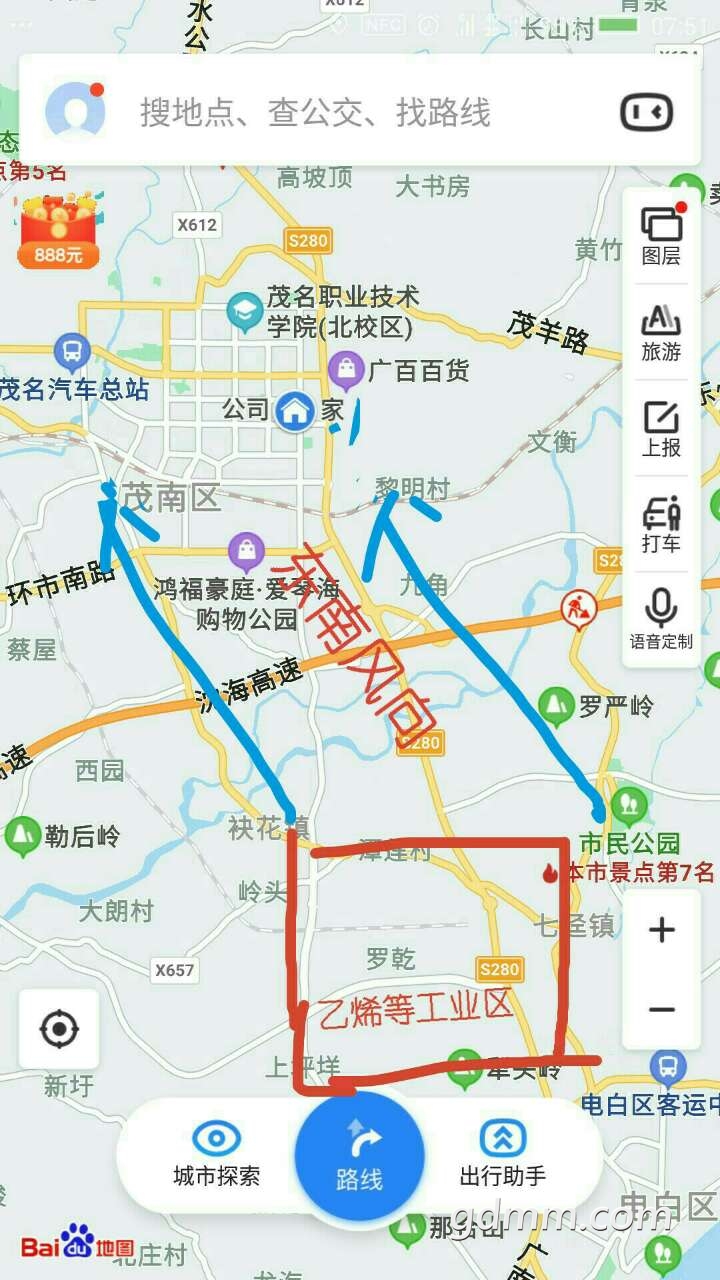
Task: Select the 茂名汽车总站 bus station marker
Action: (72, 353)
